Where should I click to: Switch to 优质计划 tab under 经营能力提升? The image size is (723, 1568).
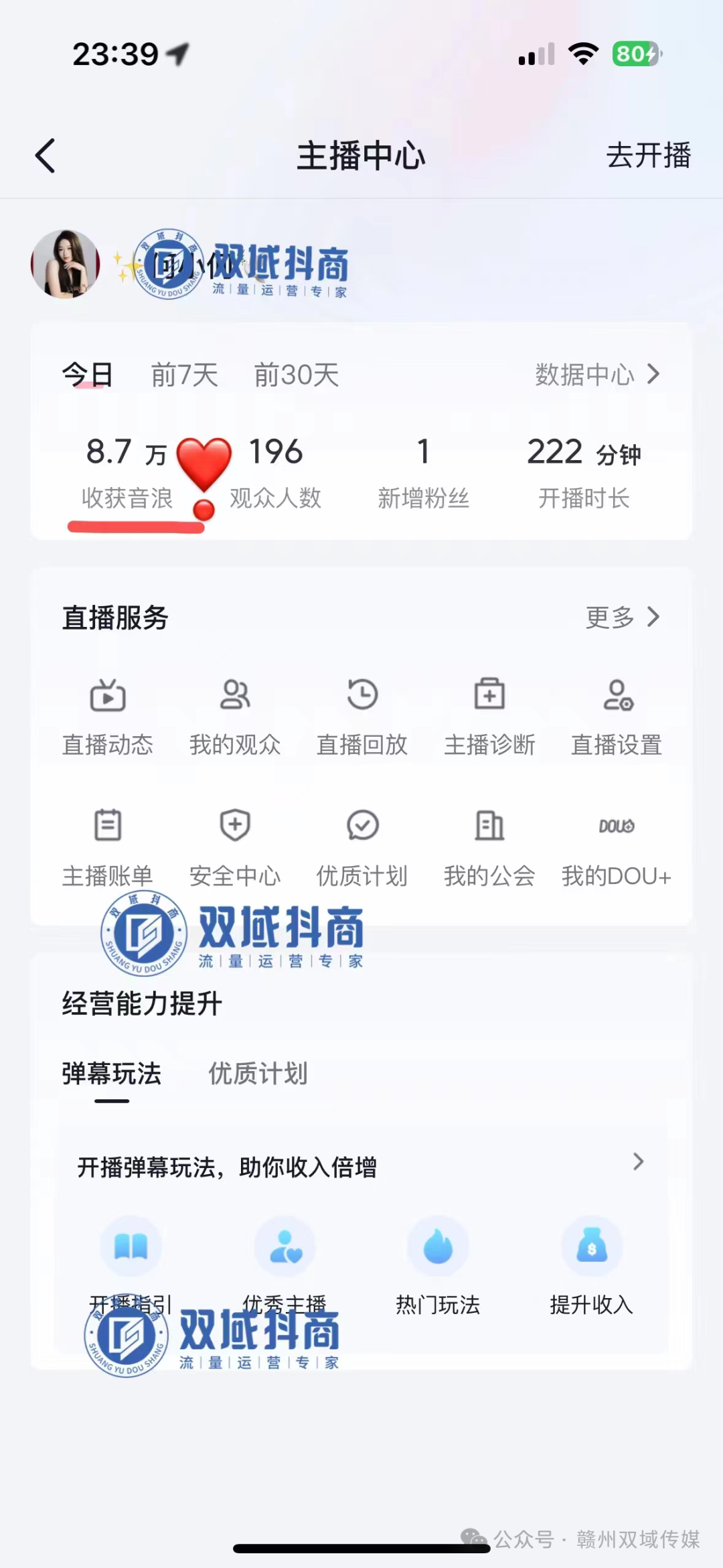click(x=258, y=1074)
